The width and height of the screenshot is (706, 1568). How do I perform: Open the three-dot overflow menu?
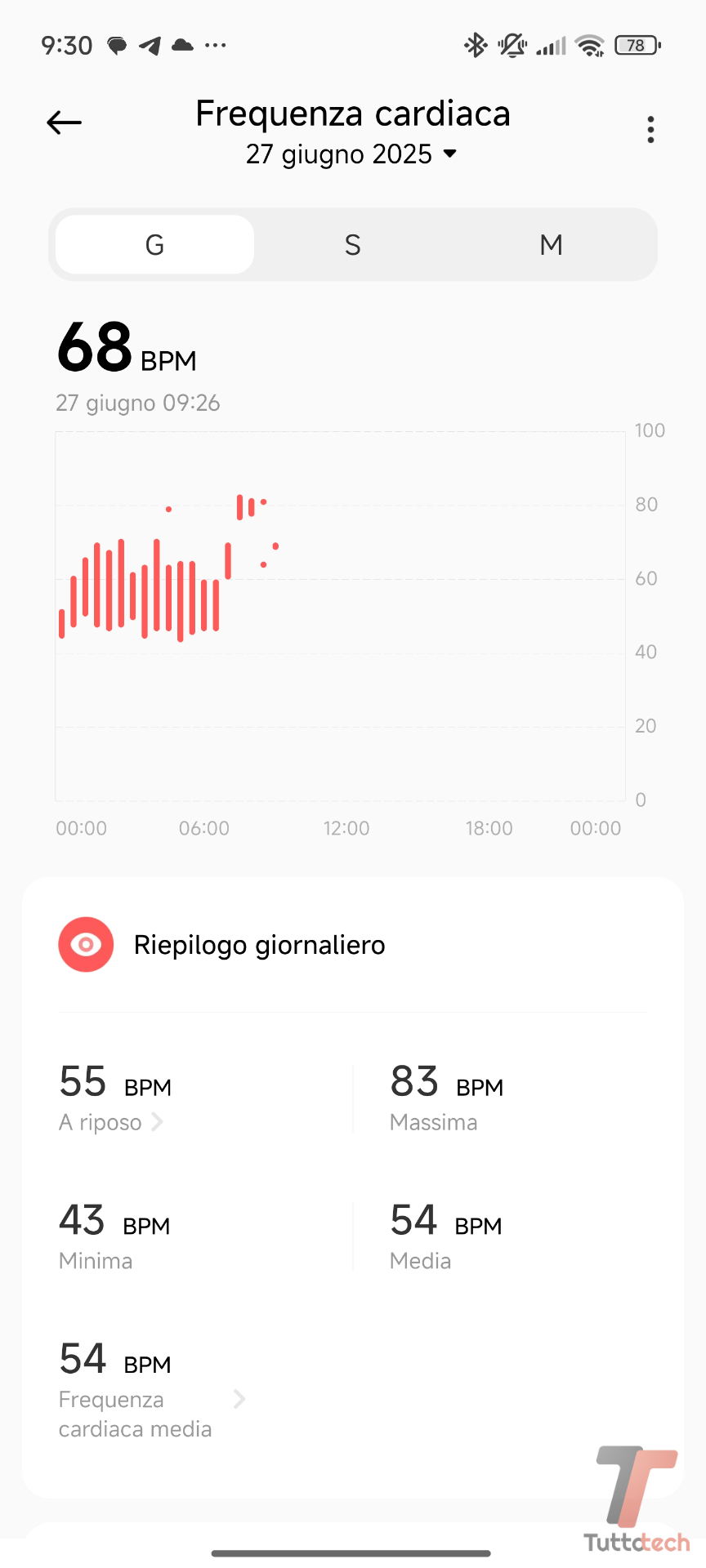pos(650,129)
